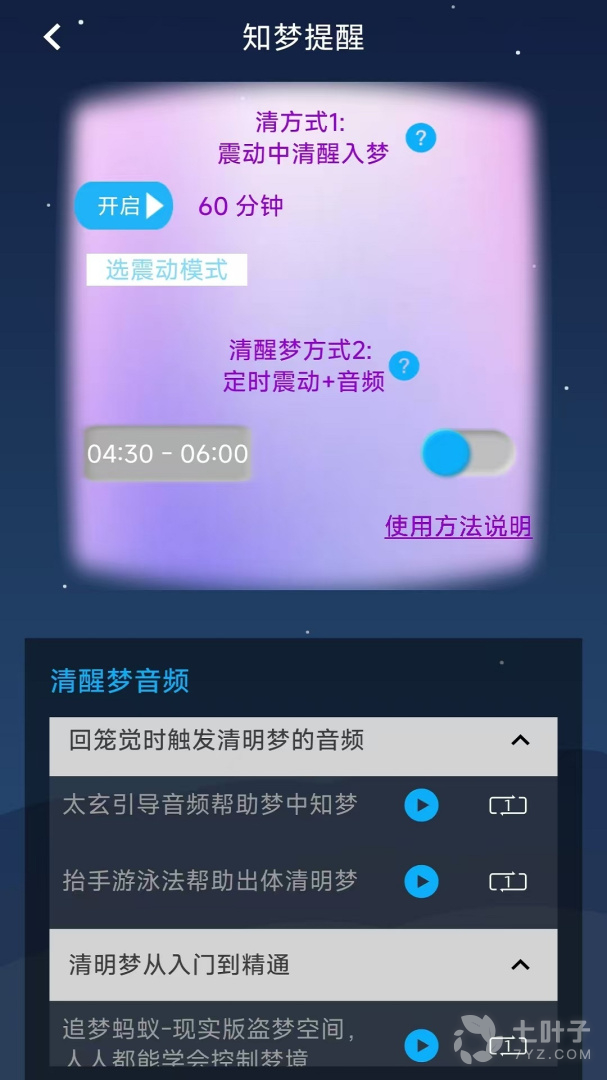Play 抬手游泳法帮助出体清明梦
The image size is (607, 1080).
pos(421,882)
